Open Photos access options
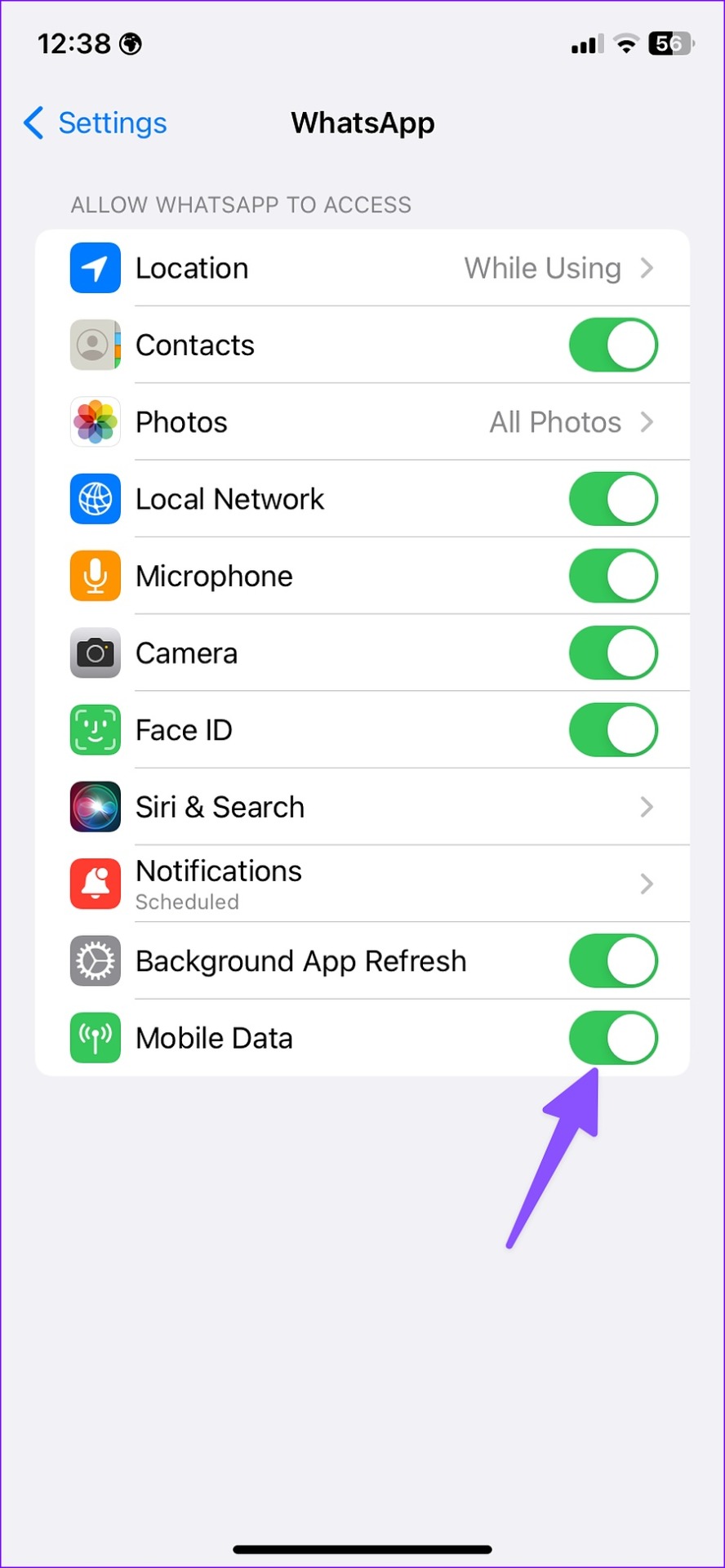This screenshot has height=1568, width=725. coord(362,422)
